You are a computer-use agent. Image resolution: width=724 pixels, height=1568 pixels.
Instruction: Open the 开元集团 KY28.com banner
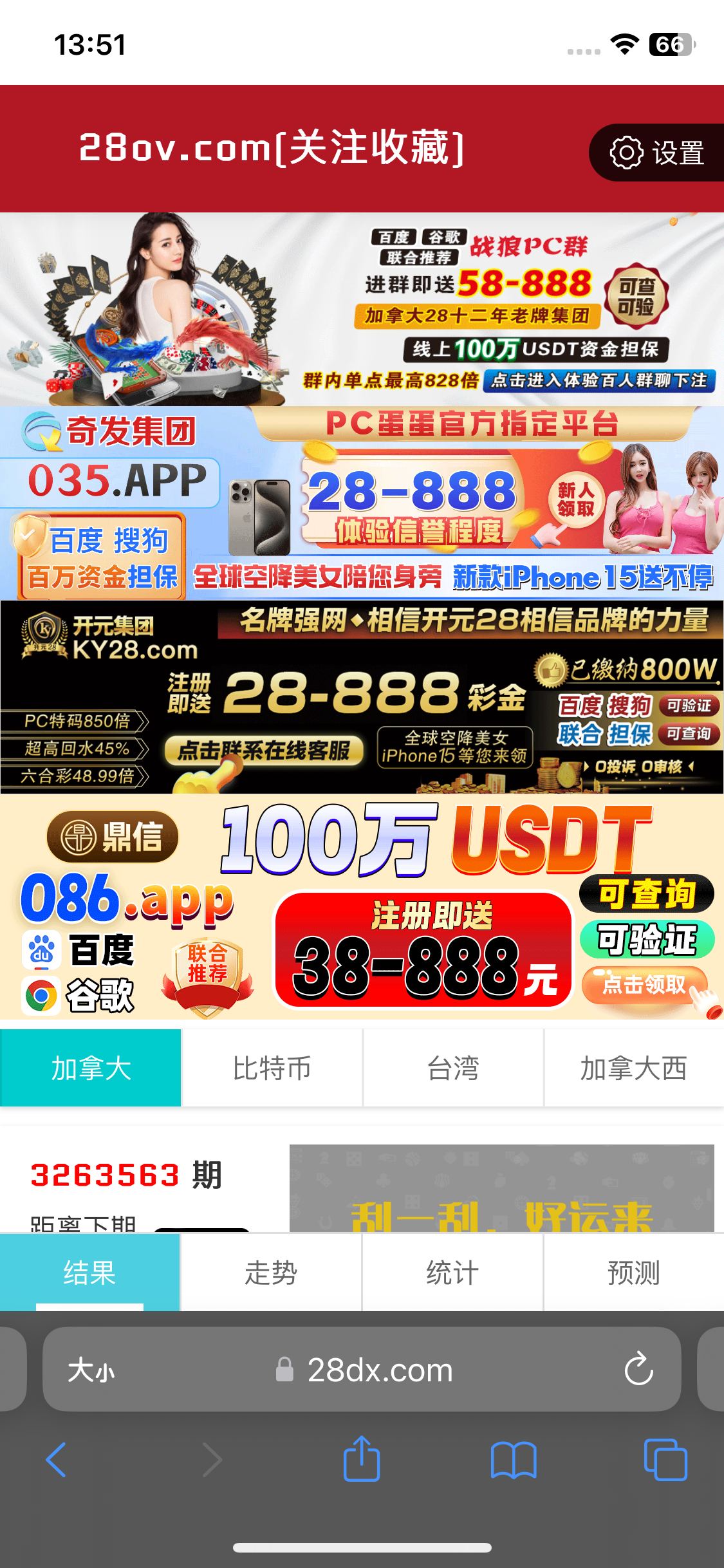(x=362, y=697)
